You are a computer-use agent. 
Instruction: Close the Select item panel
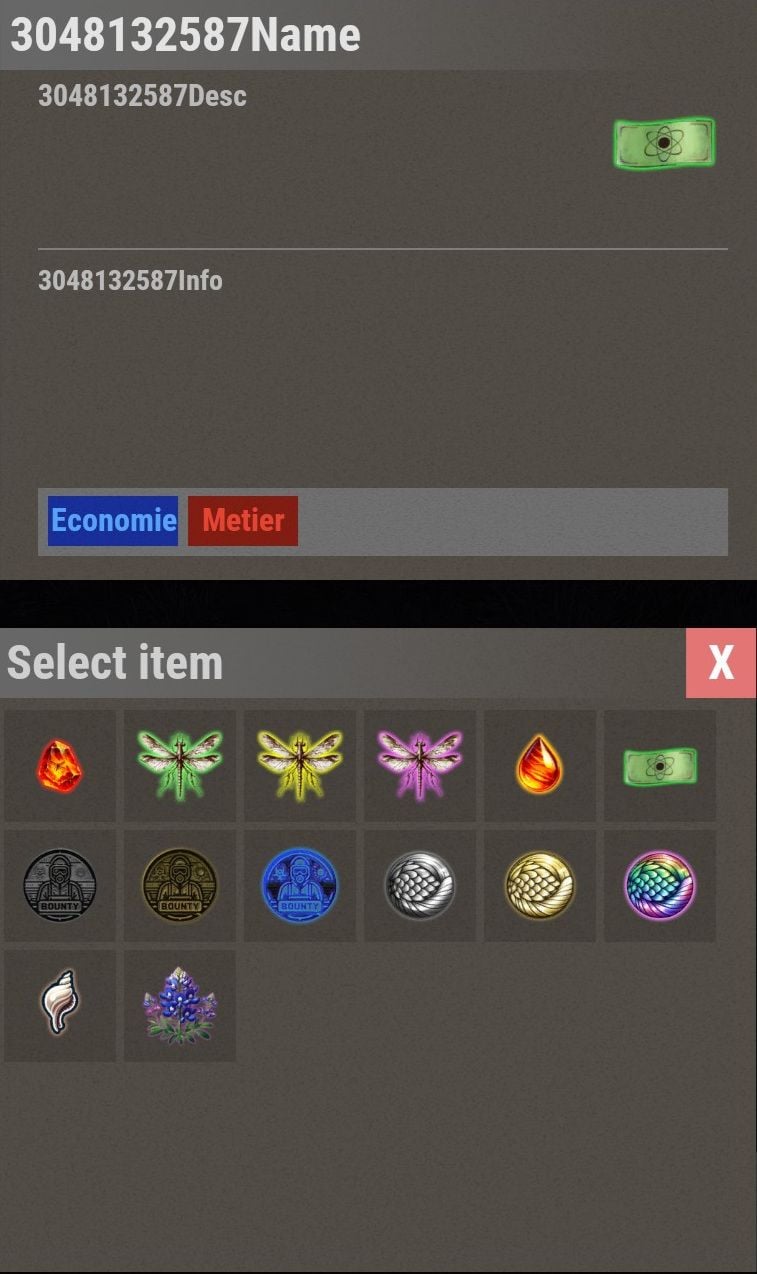[720, 662]
